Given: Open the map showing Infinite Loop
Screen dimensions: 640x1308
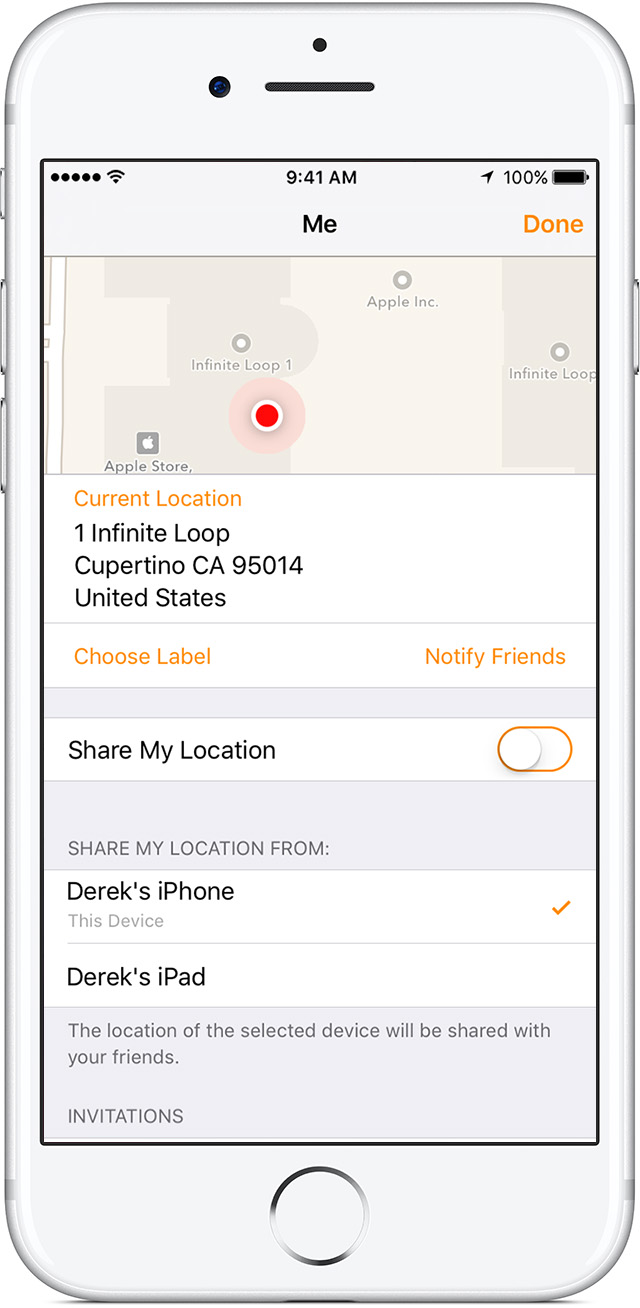Looking at the screenshot, I should point(320,365).
